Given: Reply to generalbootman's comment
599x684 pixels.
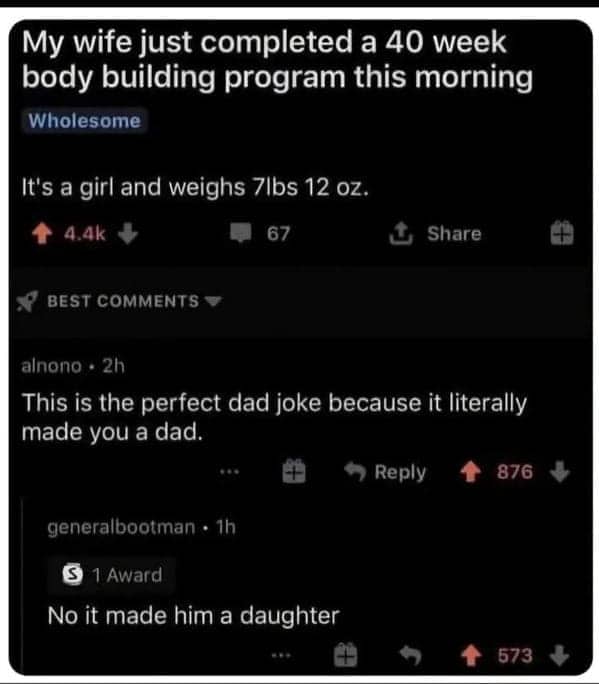Looking at the screenshot, I should tap(411, 655).
